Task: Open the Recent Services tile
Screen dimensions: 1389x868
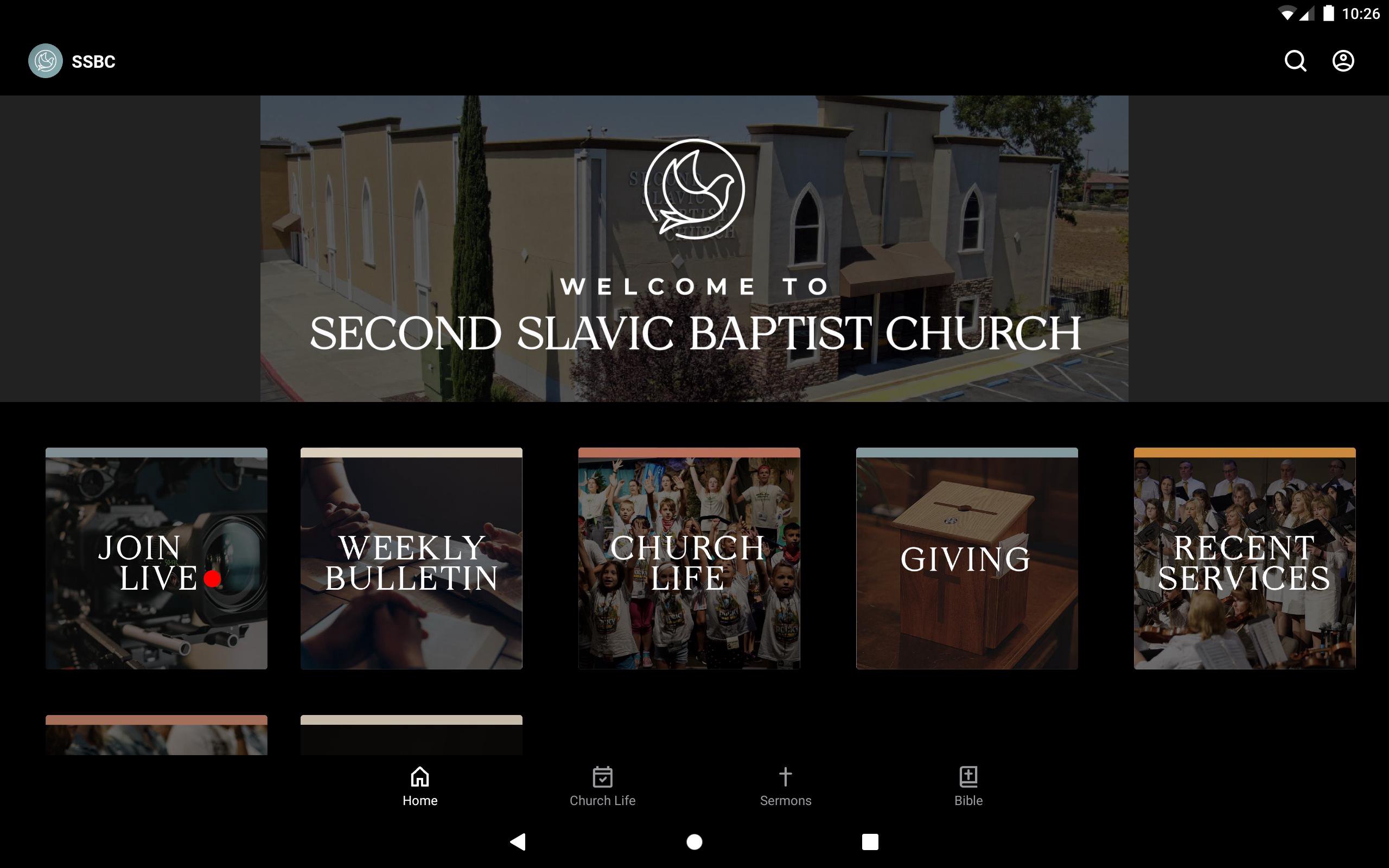Action: 1244,558
